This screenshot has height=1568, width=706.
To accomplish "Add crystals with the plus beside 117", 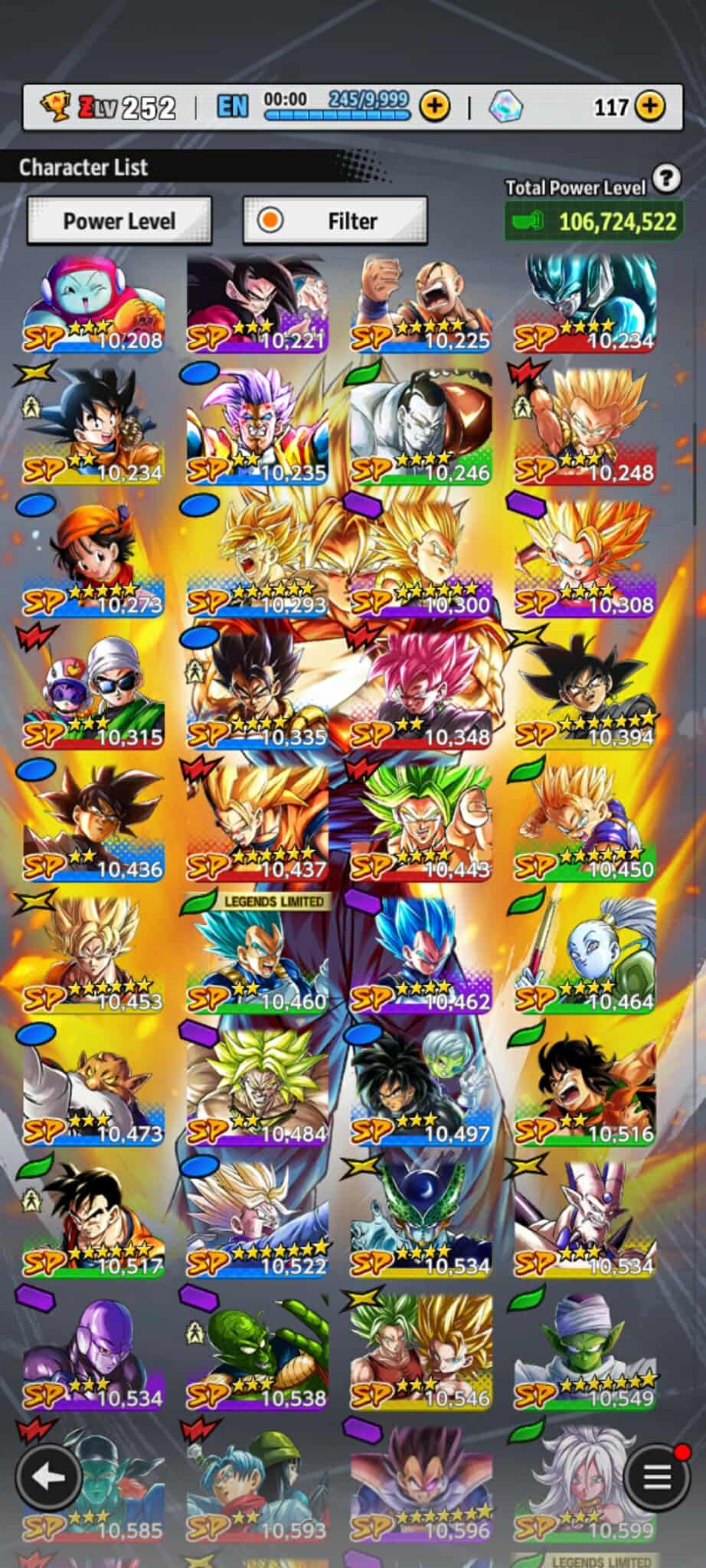I will point(649,106).
